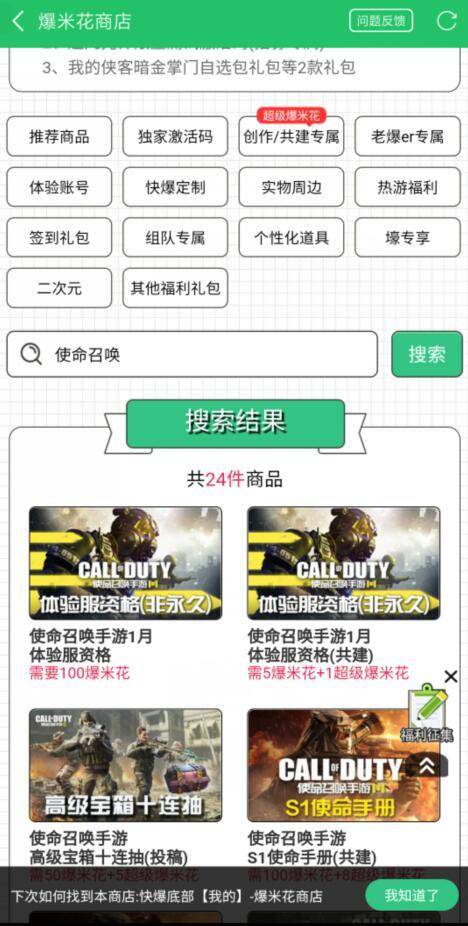Close the floating 福利征集 widget
Viewport: 468px width, 926px height.
click(450, 677)
